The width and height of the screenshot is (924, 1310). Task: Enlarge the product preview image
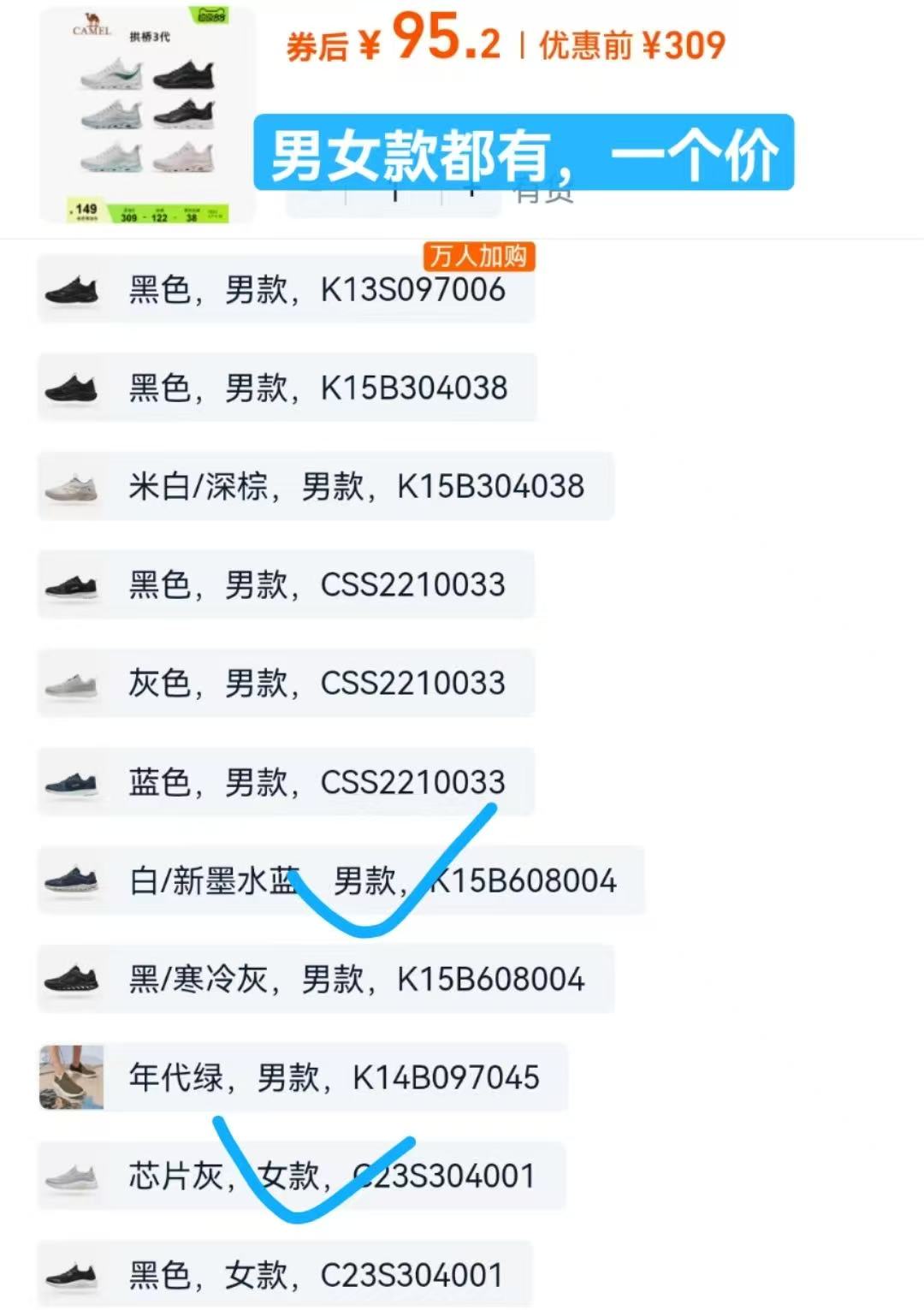click(146, 116)
